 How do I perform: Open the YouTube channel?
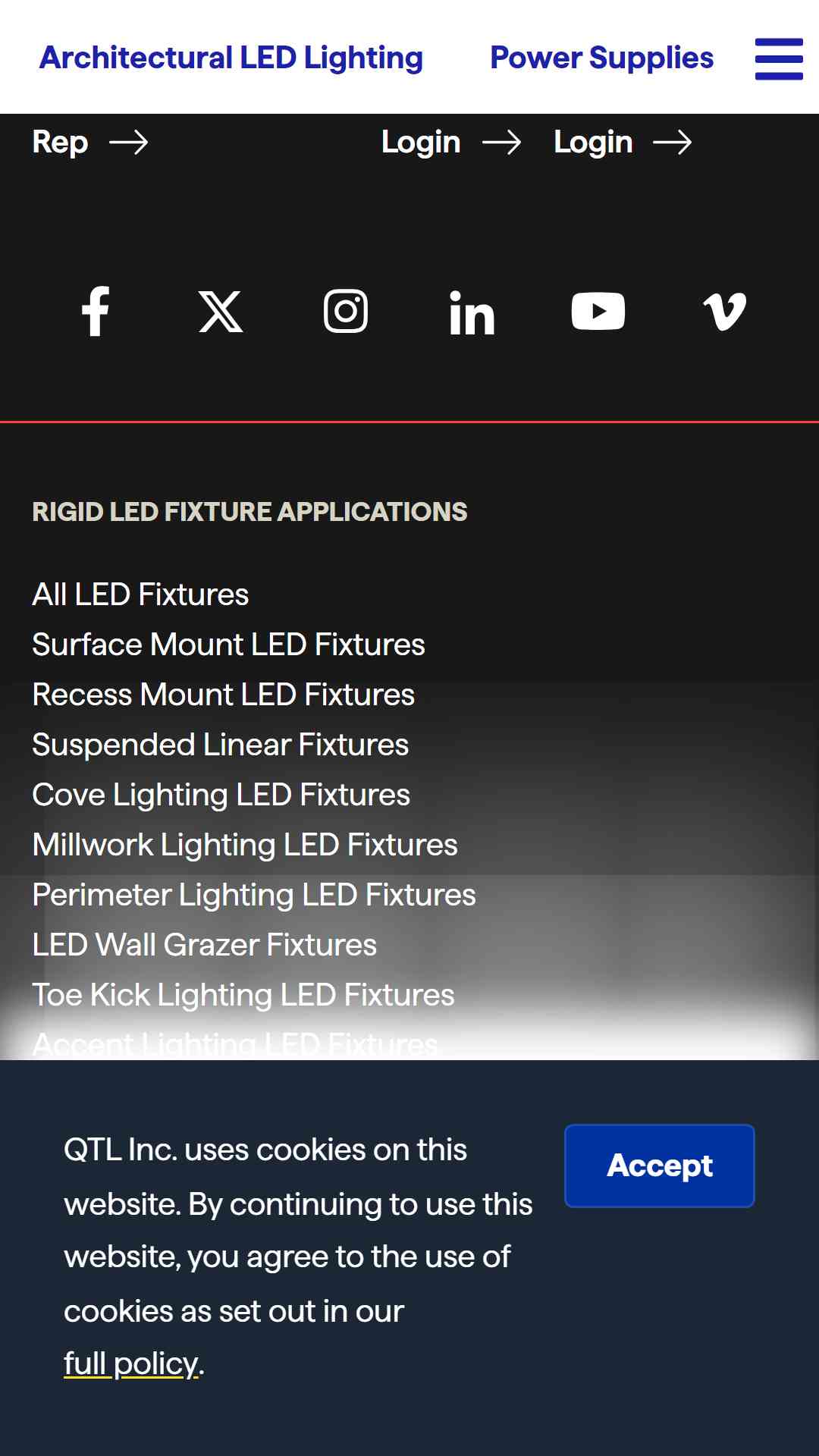(x=598, y=311)
